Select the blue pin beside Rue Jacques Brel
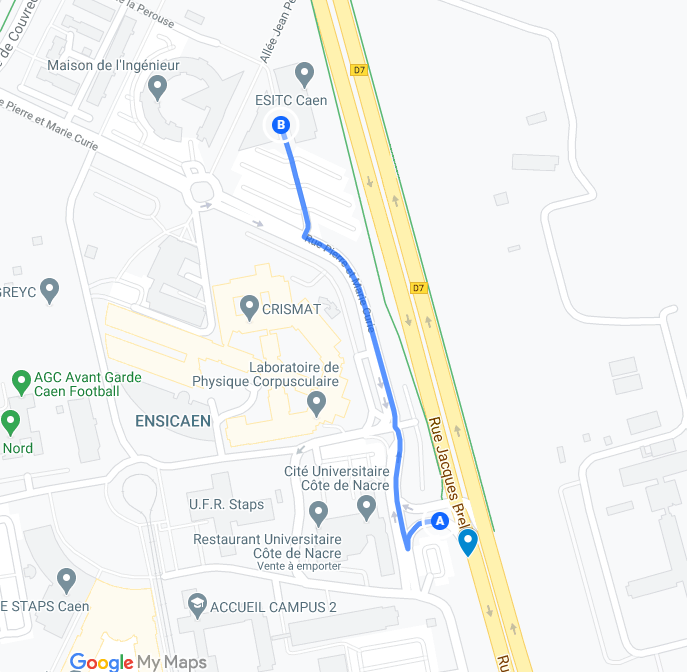 click(x=467, y=542)
